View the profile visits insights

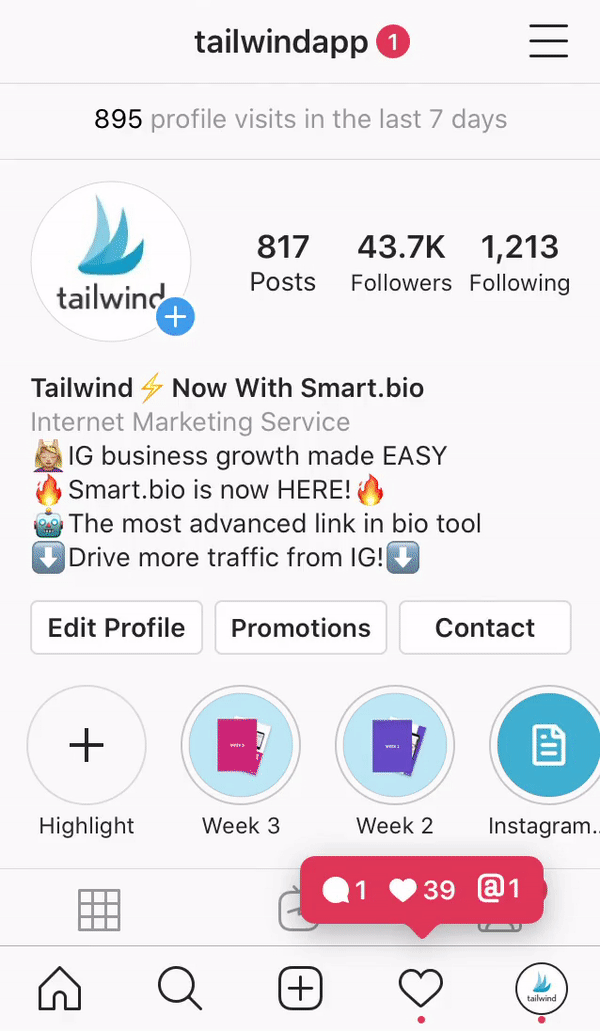[300, 120]
